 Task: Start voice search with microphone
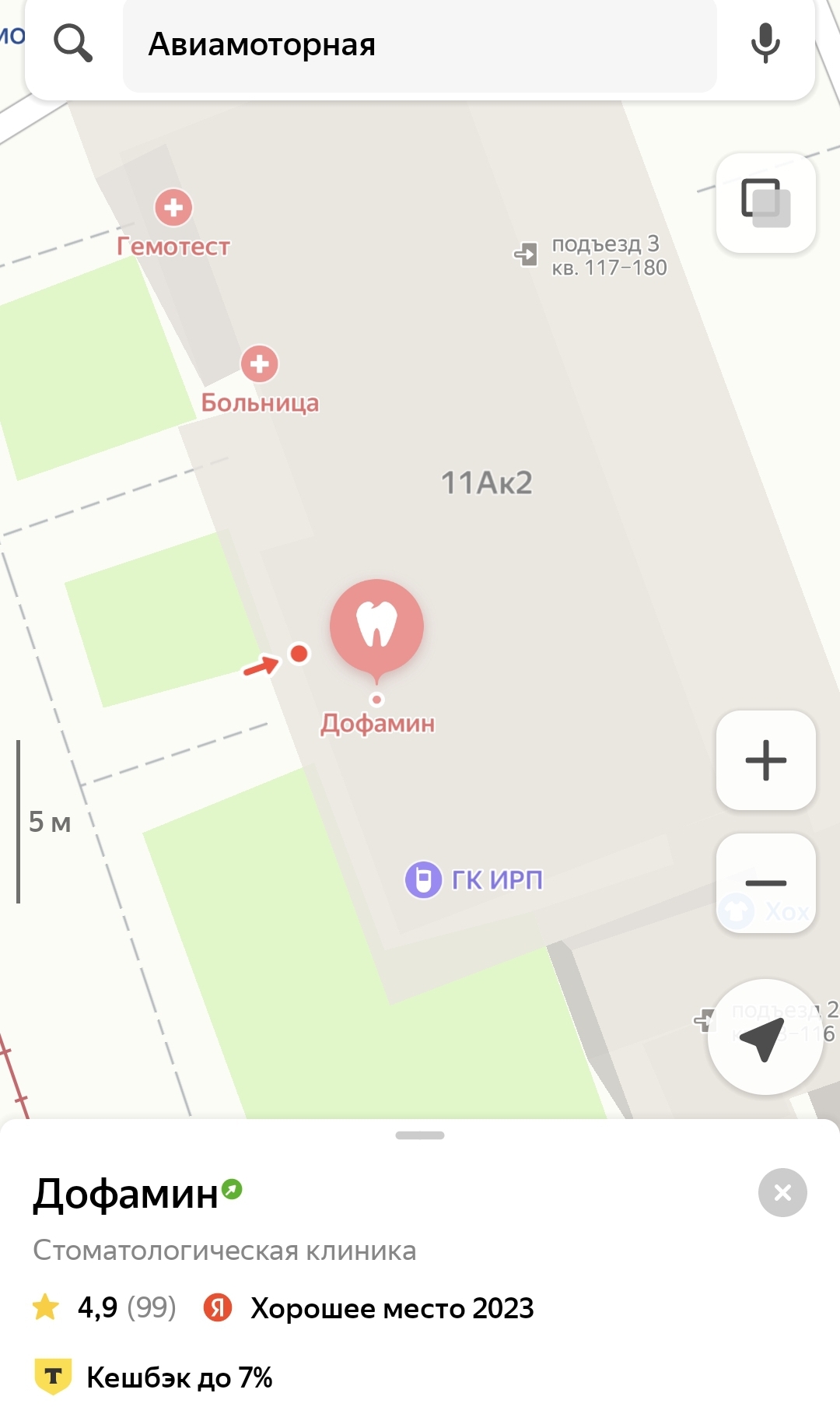[x=765, y=43]
